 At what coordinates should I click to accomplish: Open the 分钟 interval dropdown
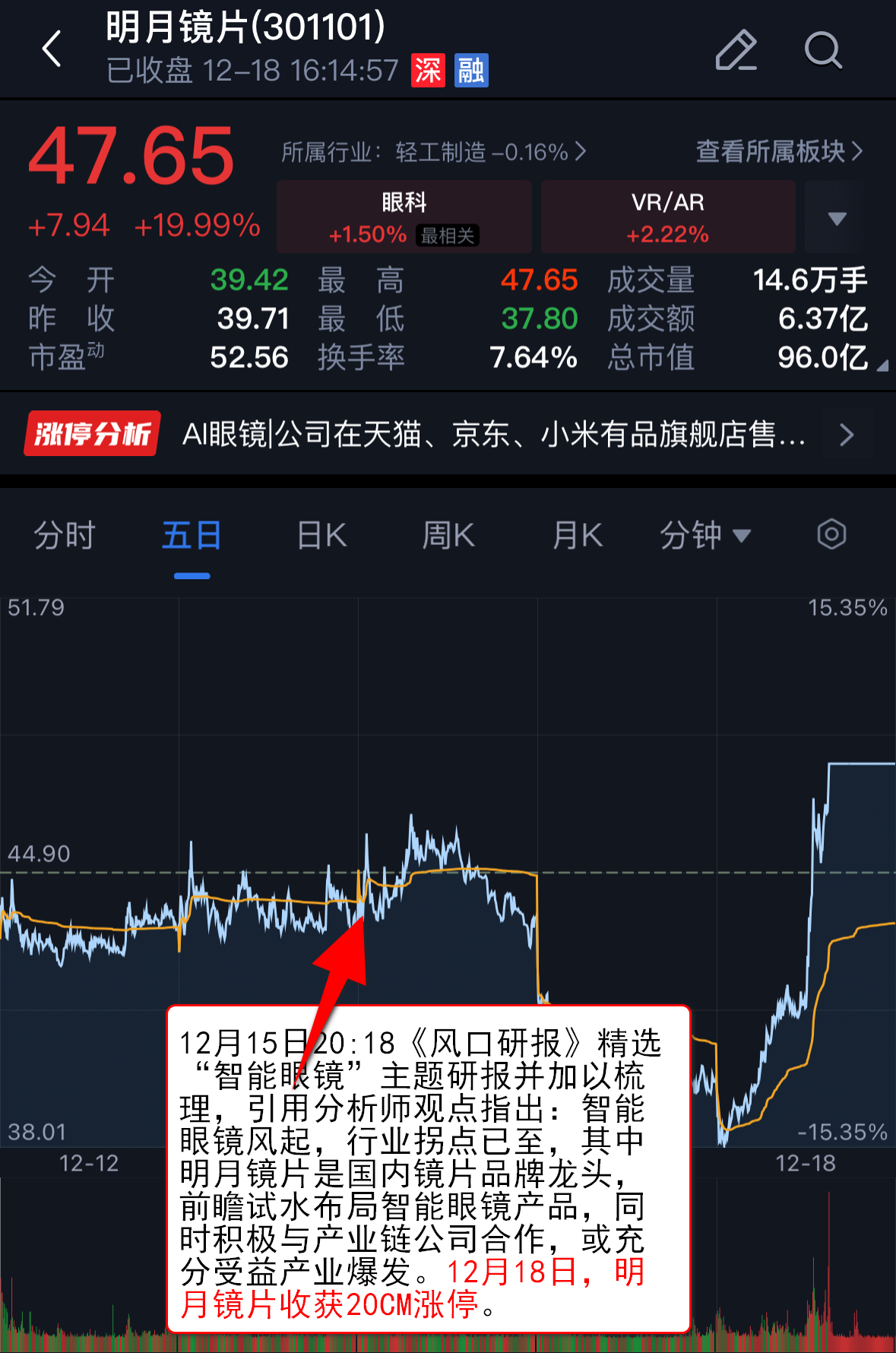click(x=704, y=536)
